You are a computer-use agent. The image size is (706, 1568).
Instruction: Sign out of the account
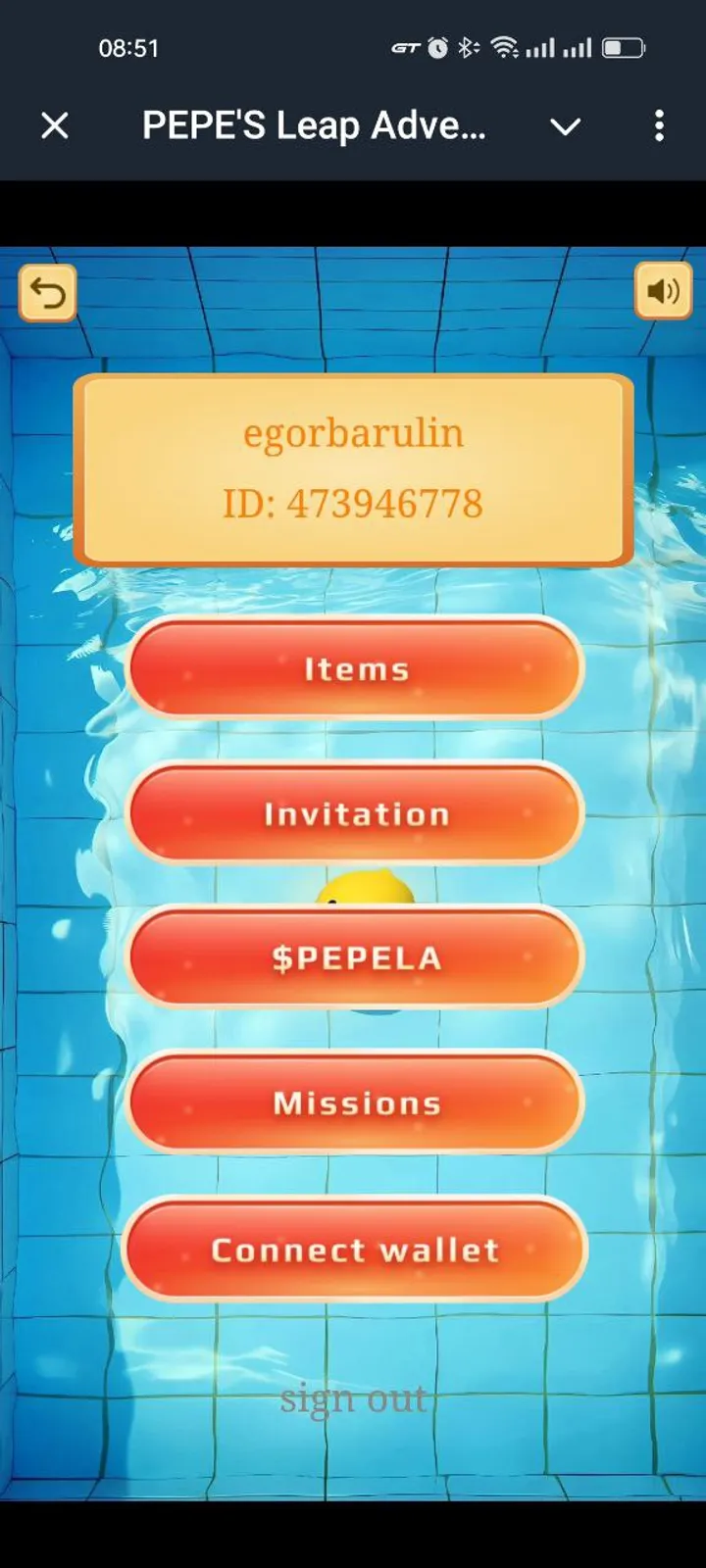point(353,1398)
